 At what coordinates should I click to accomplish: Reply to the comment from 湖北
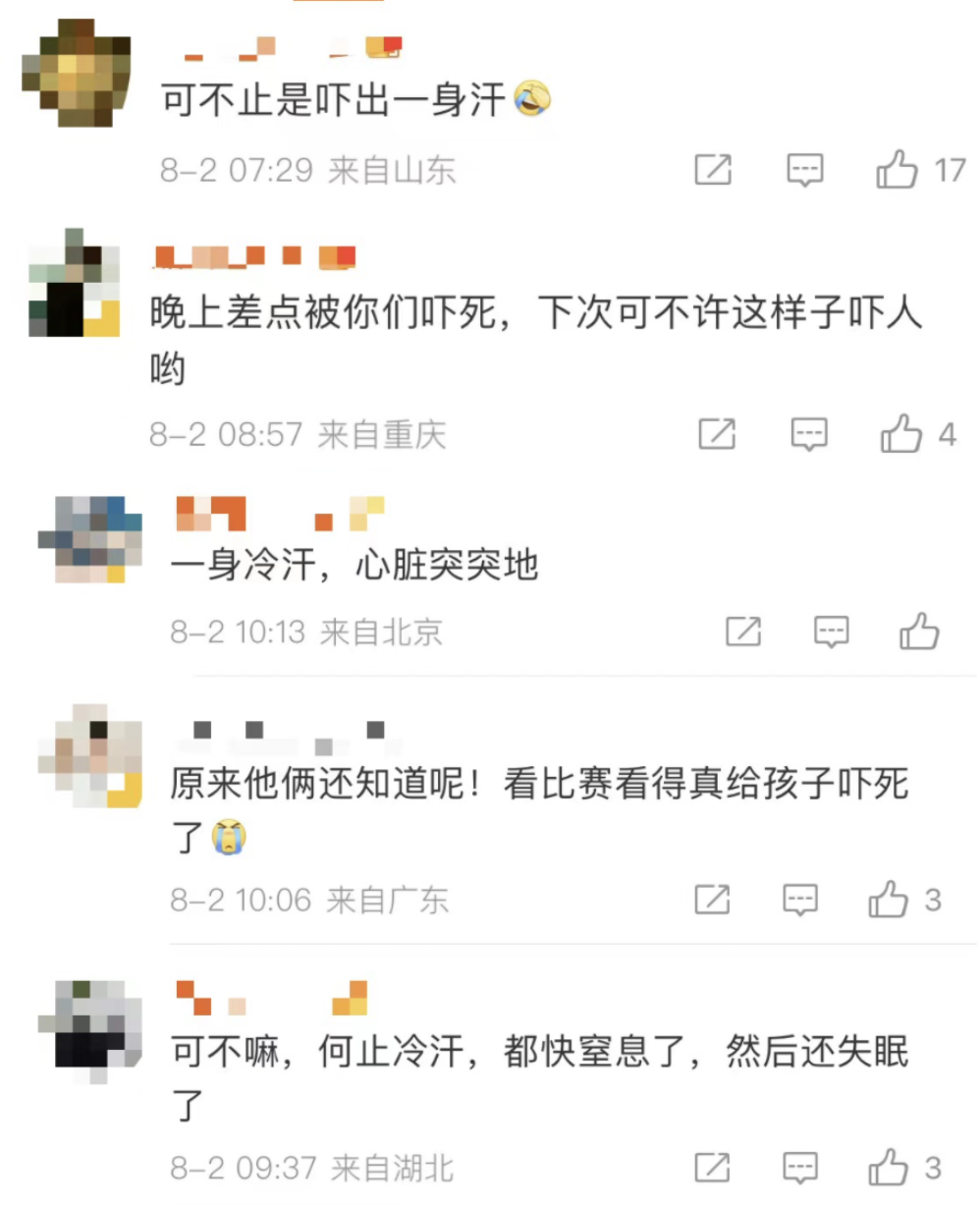[x=800, y=1167]
